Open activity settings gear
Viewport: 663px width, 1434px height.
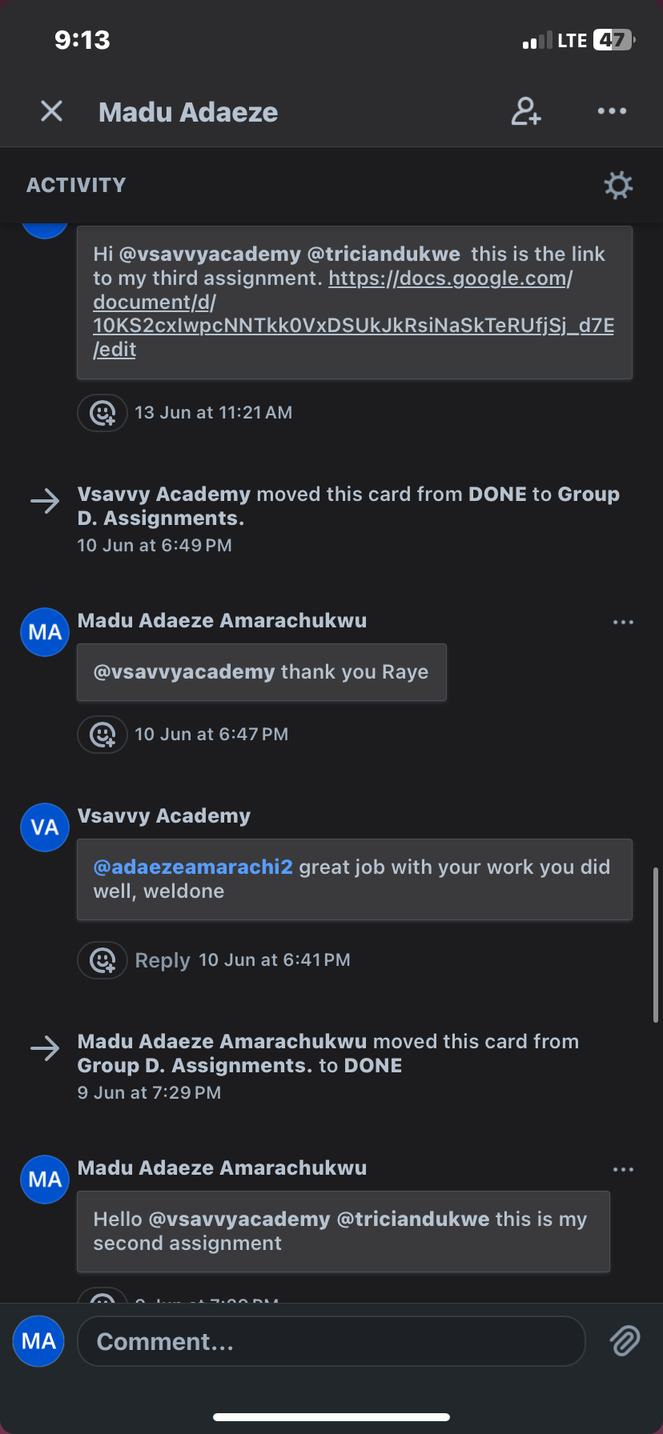[619, 185]
